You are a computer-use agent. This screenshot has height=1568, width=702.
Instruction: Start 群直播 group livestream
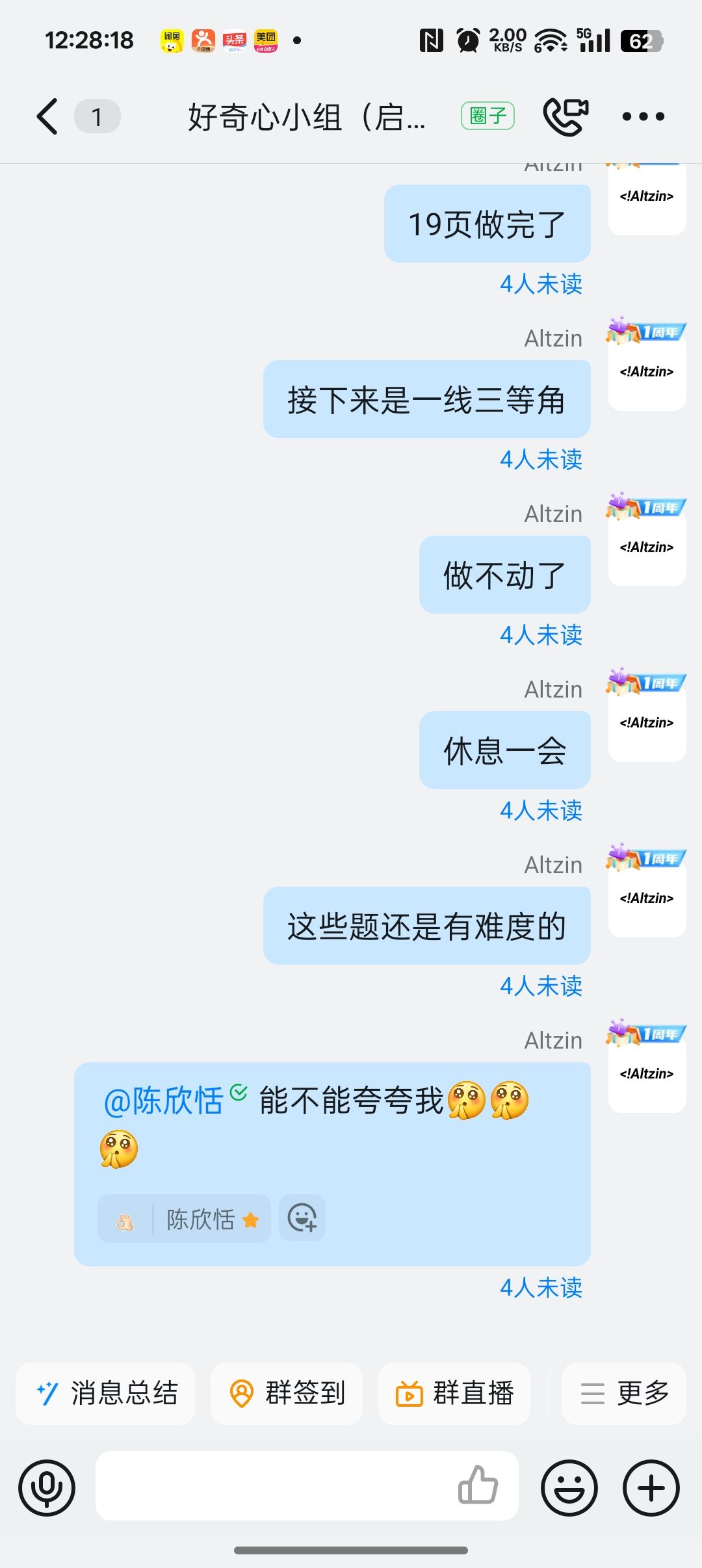point(454,1393)
